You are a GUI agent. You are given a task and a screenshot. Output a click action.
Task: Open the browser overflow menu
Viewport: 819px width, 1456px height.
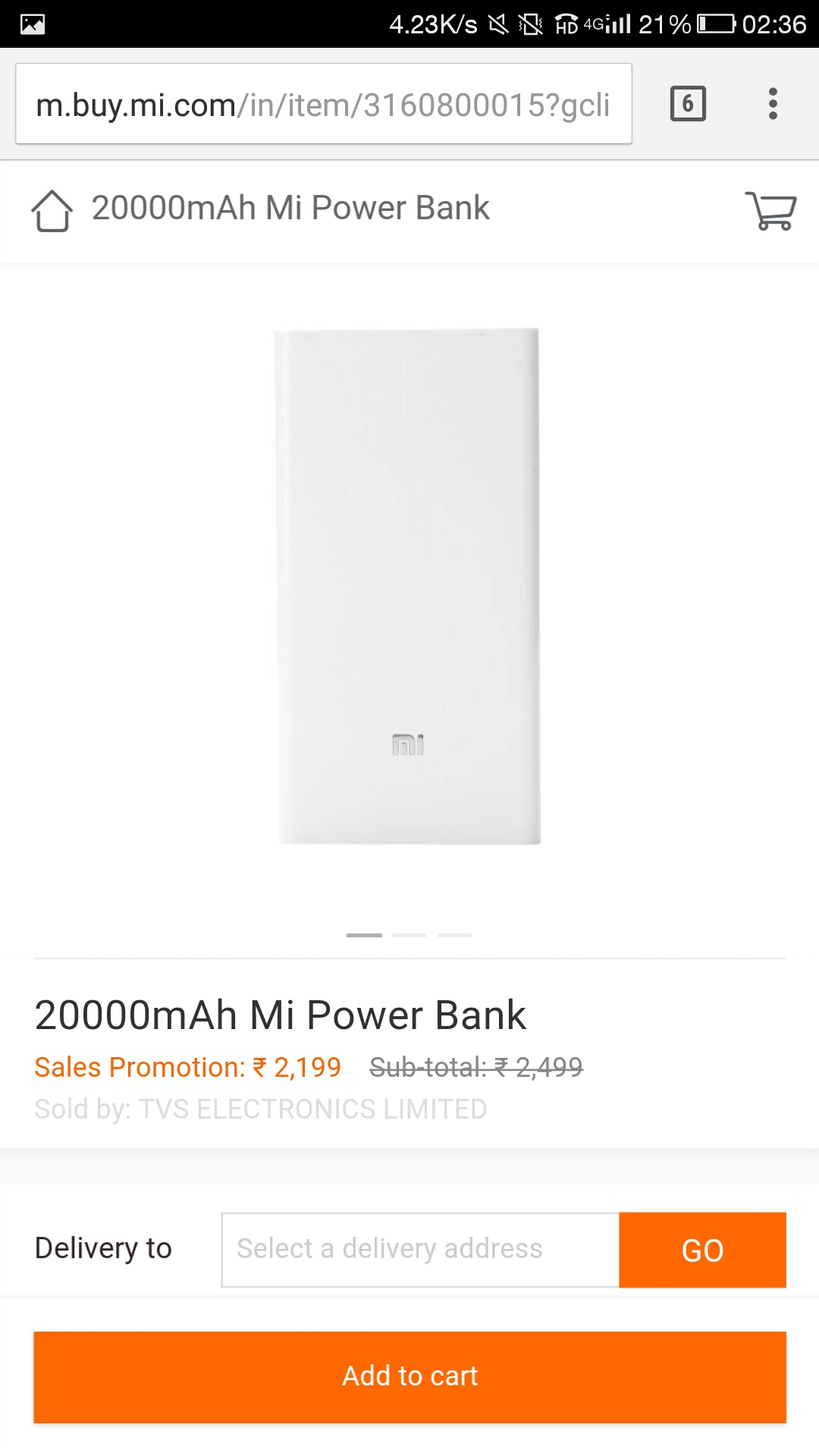(773, 104)
